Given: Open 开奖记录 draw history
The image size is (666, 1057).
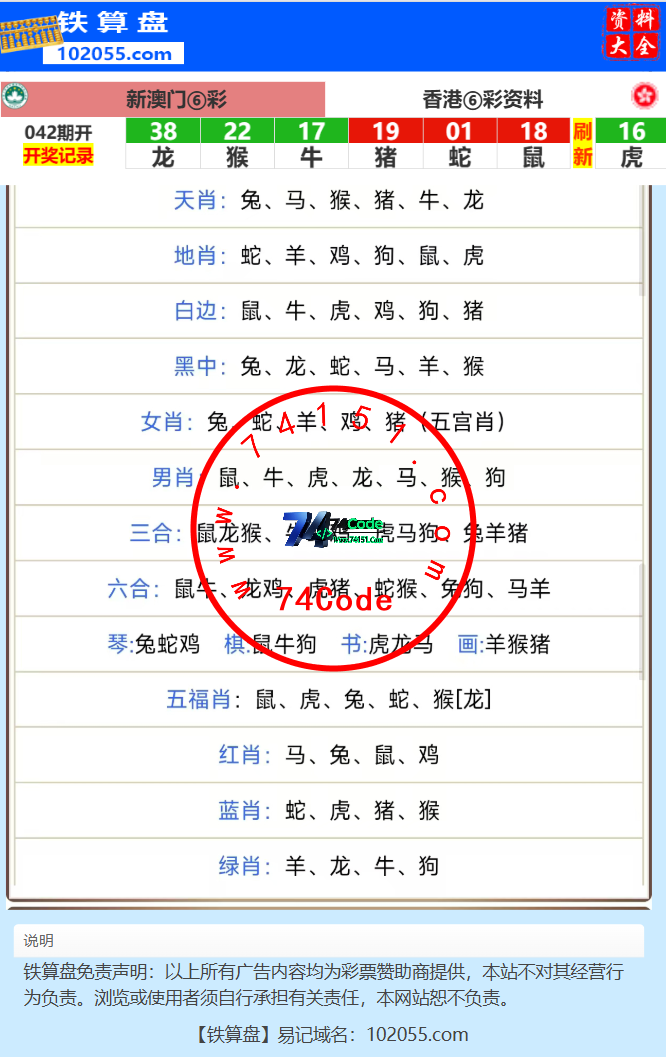Looking at the screenshot, I should point(58,156).
